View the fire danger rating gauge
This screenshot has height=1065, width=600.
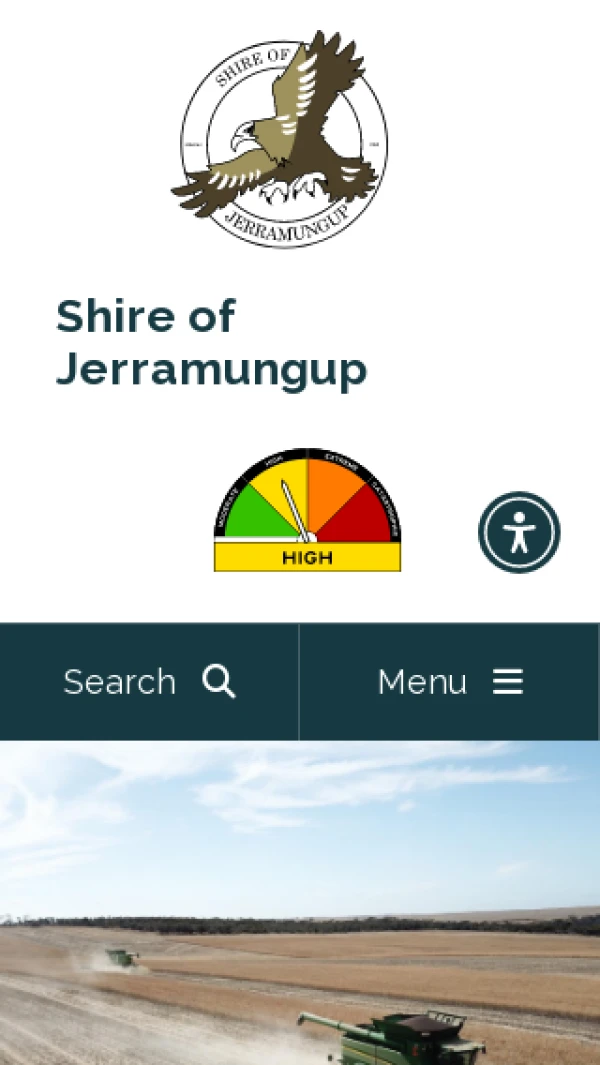pyautogui.click(x=307, y=511)
